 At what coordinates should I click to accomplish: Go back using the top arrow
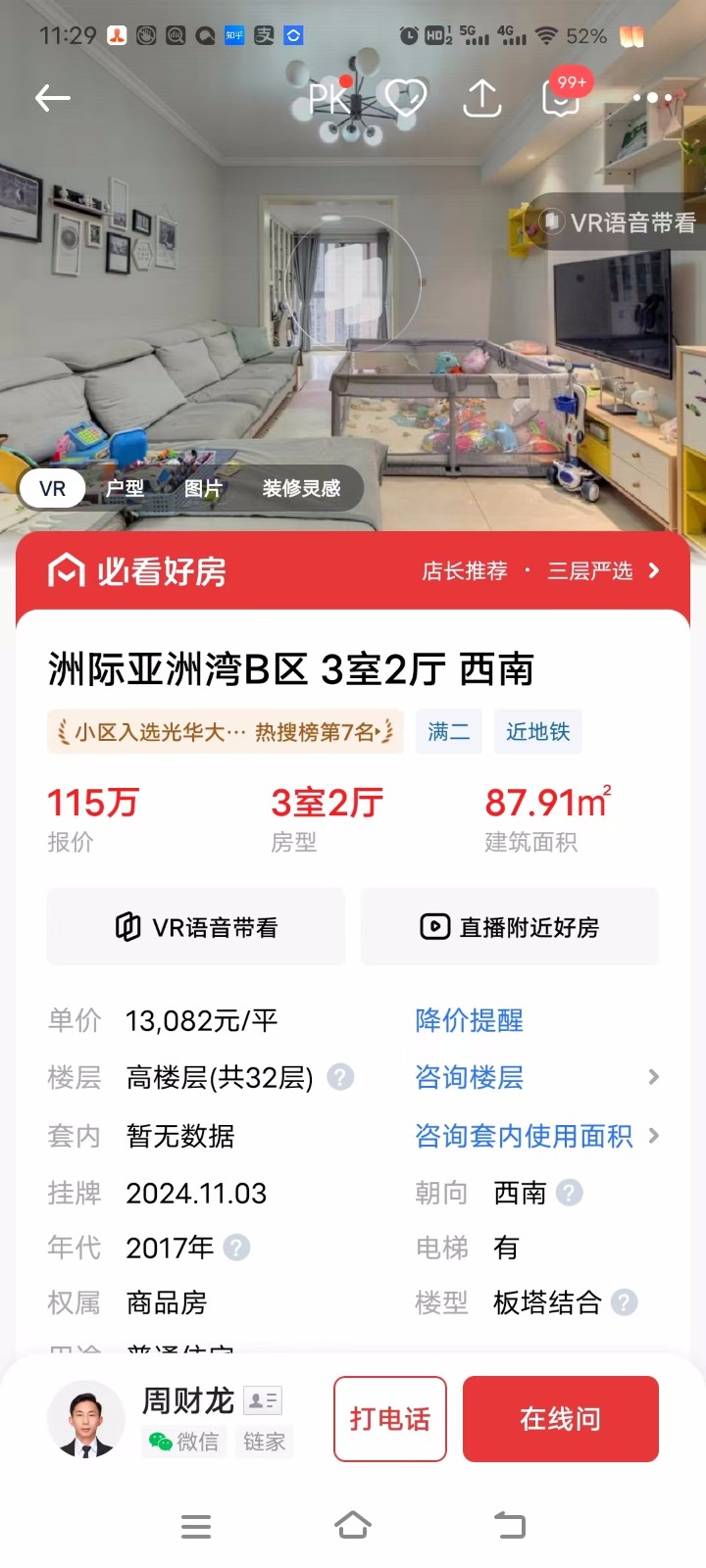[53, 98]
